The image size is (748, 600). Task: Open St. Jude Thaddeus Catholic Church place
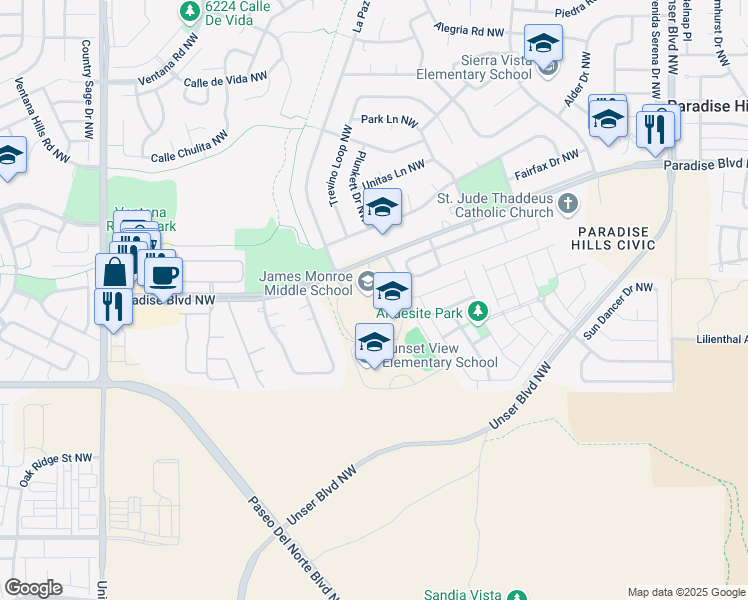tap(568, 205)
